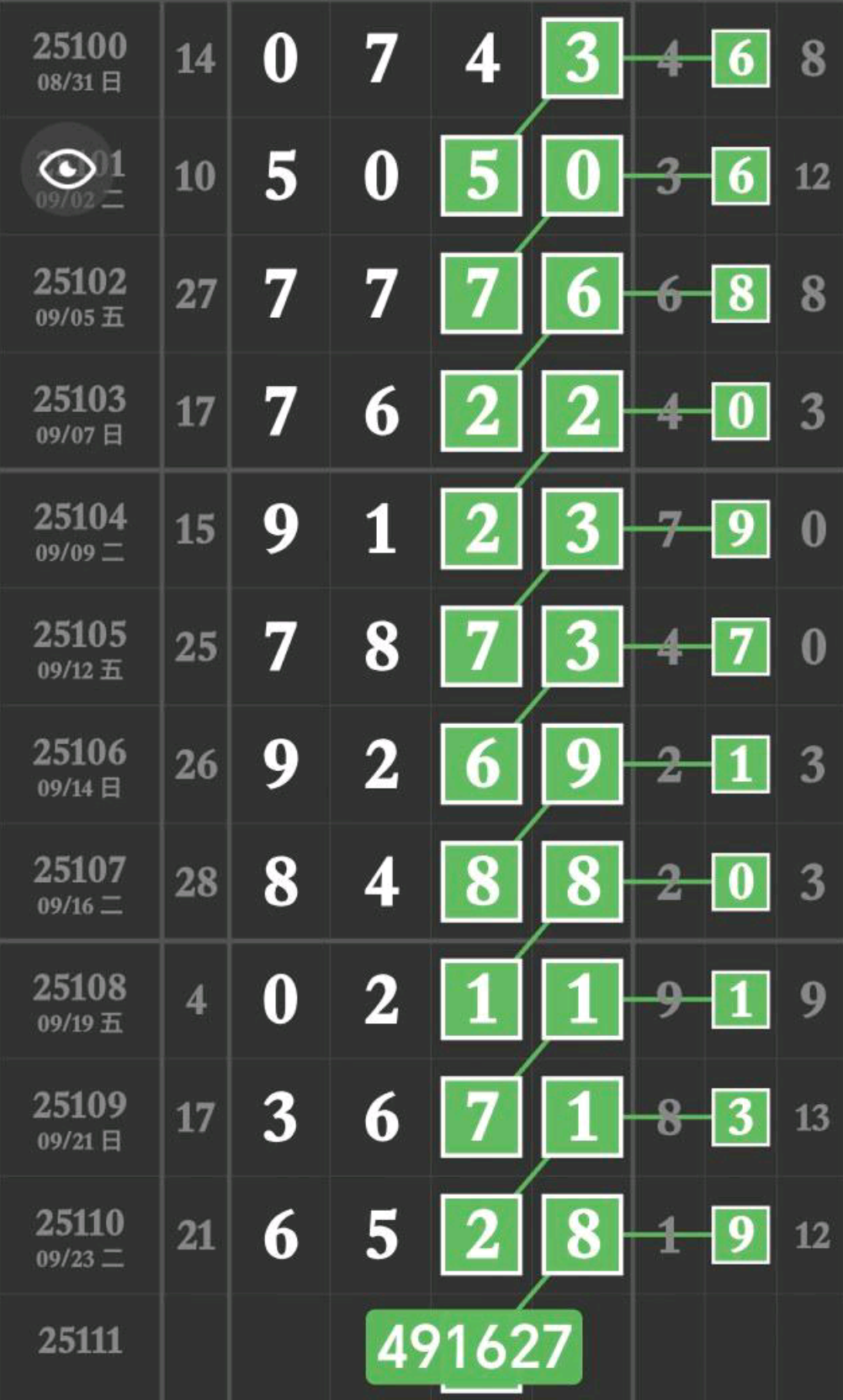Tap the floating eye visibility icon
Screen dimensions: 843x1400
click(67, 169)
